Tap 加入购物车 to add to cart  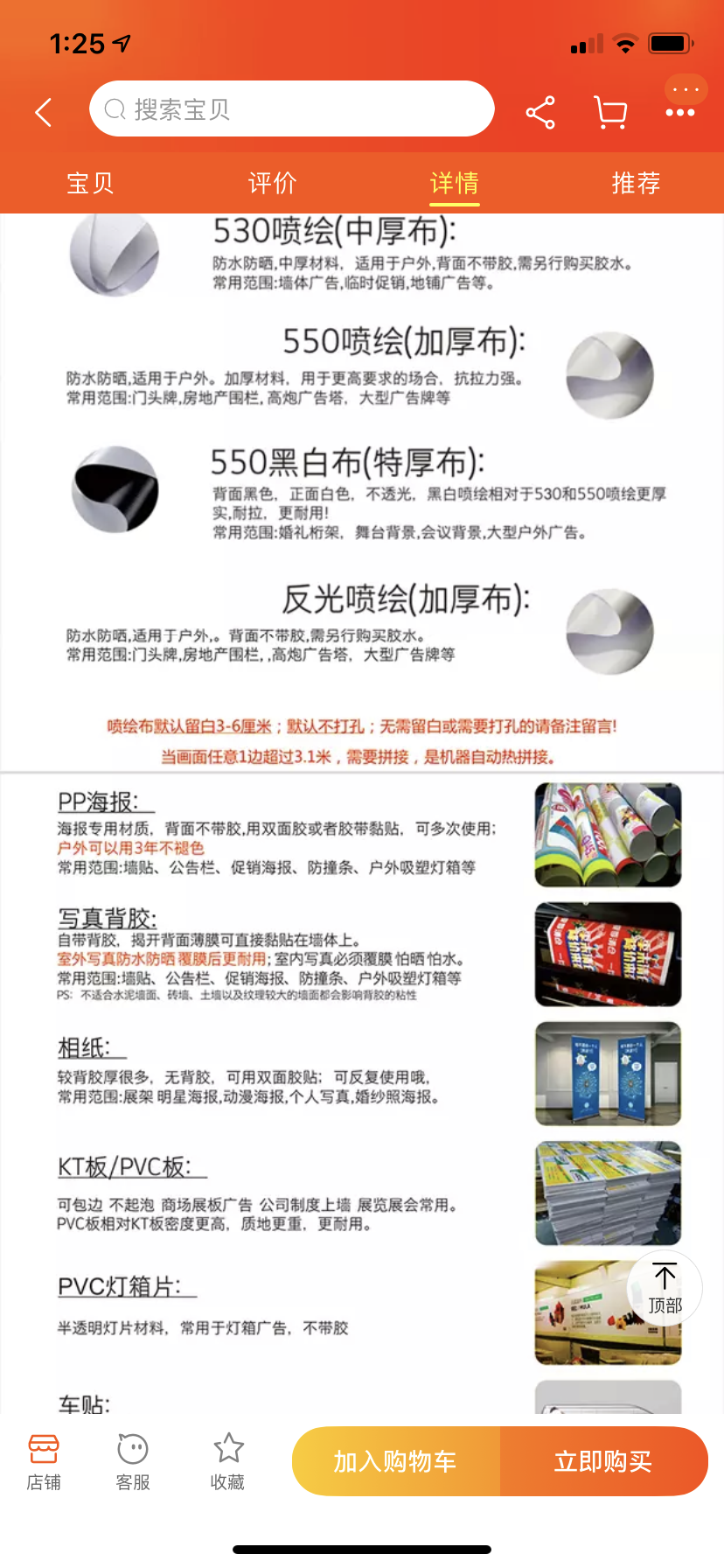[x=396, y=1461]
